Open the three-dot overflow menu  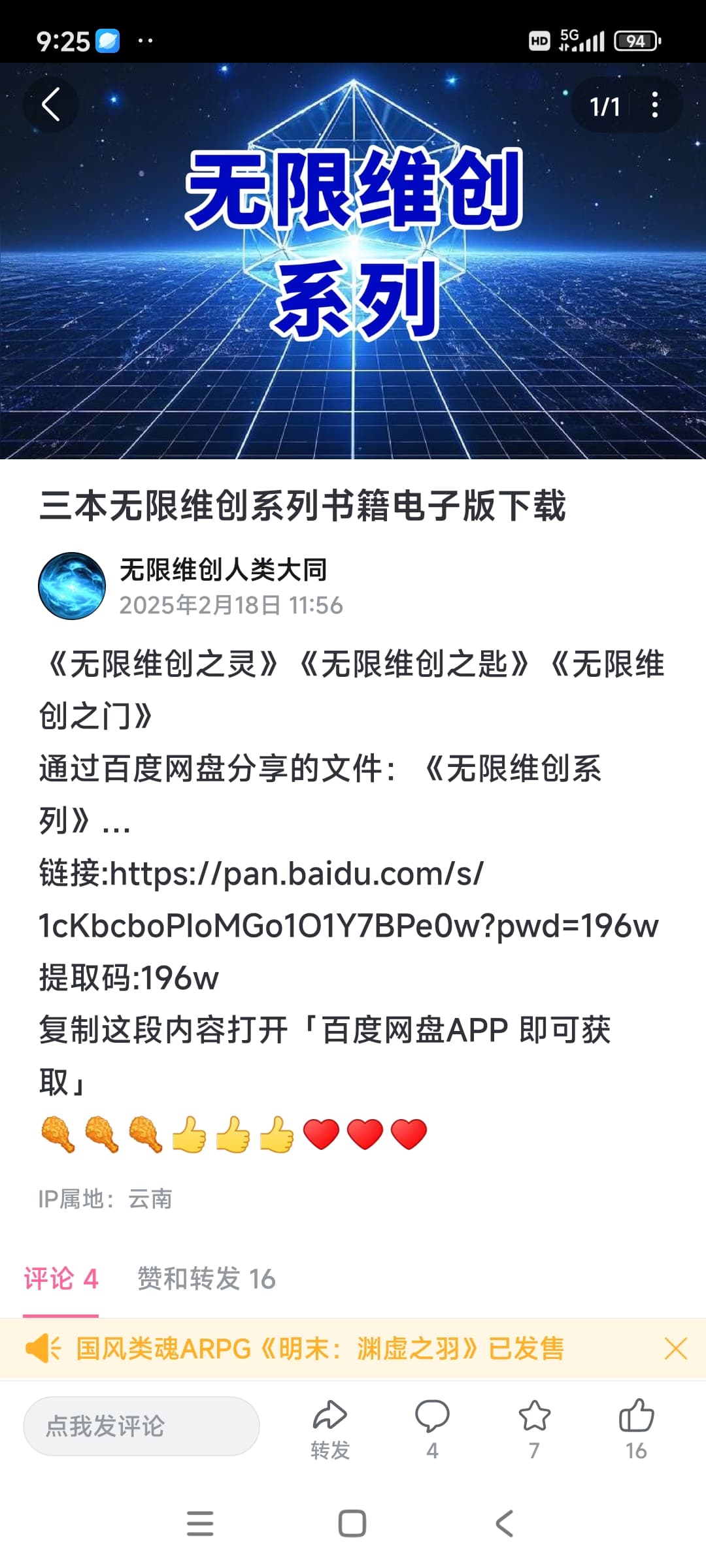(655, 105)
